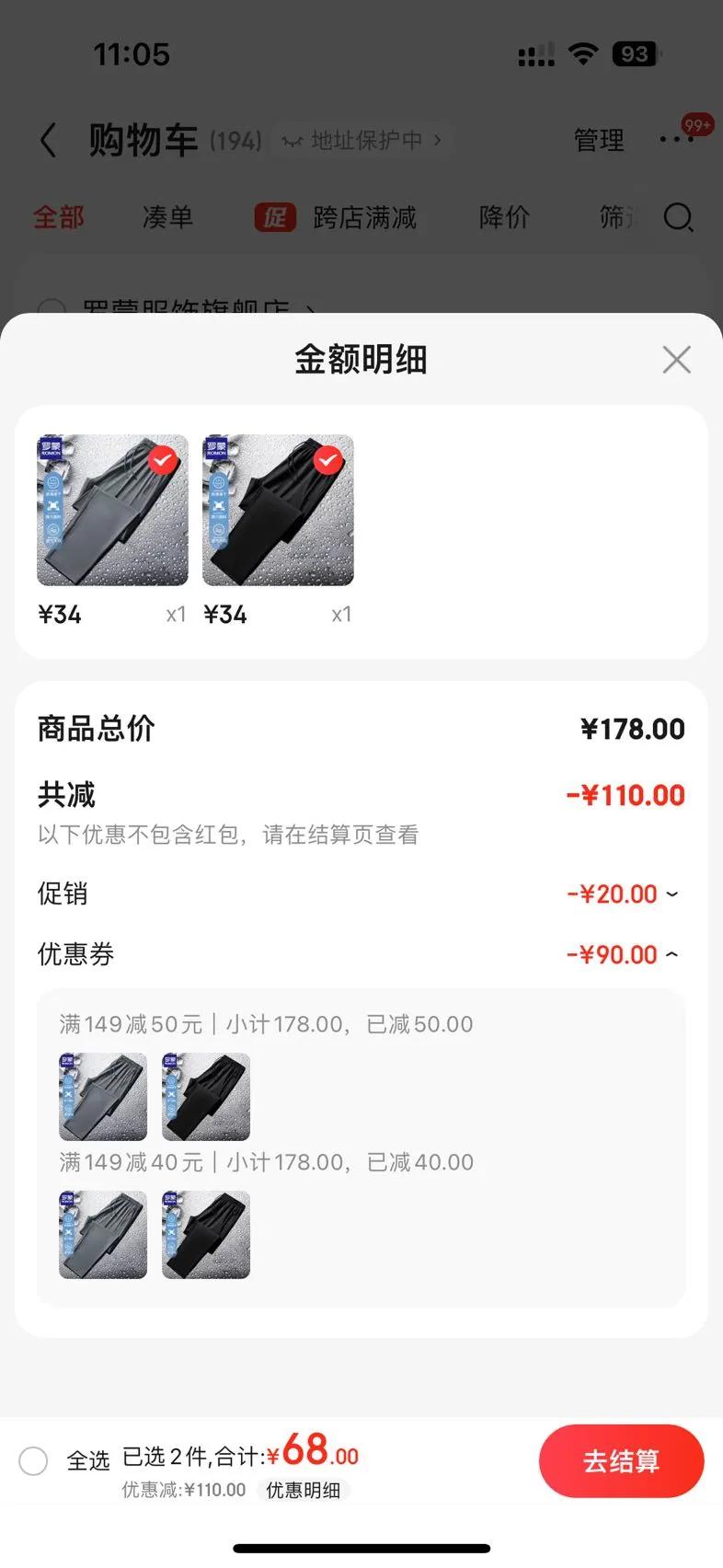Viewport: 723px width, 1568px height.
Task: Expand the 促销 discount details
Action: click(x=671, y=894)
